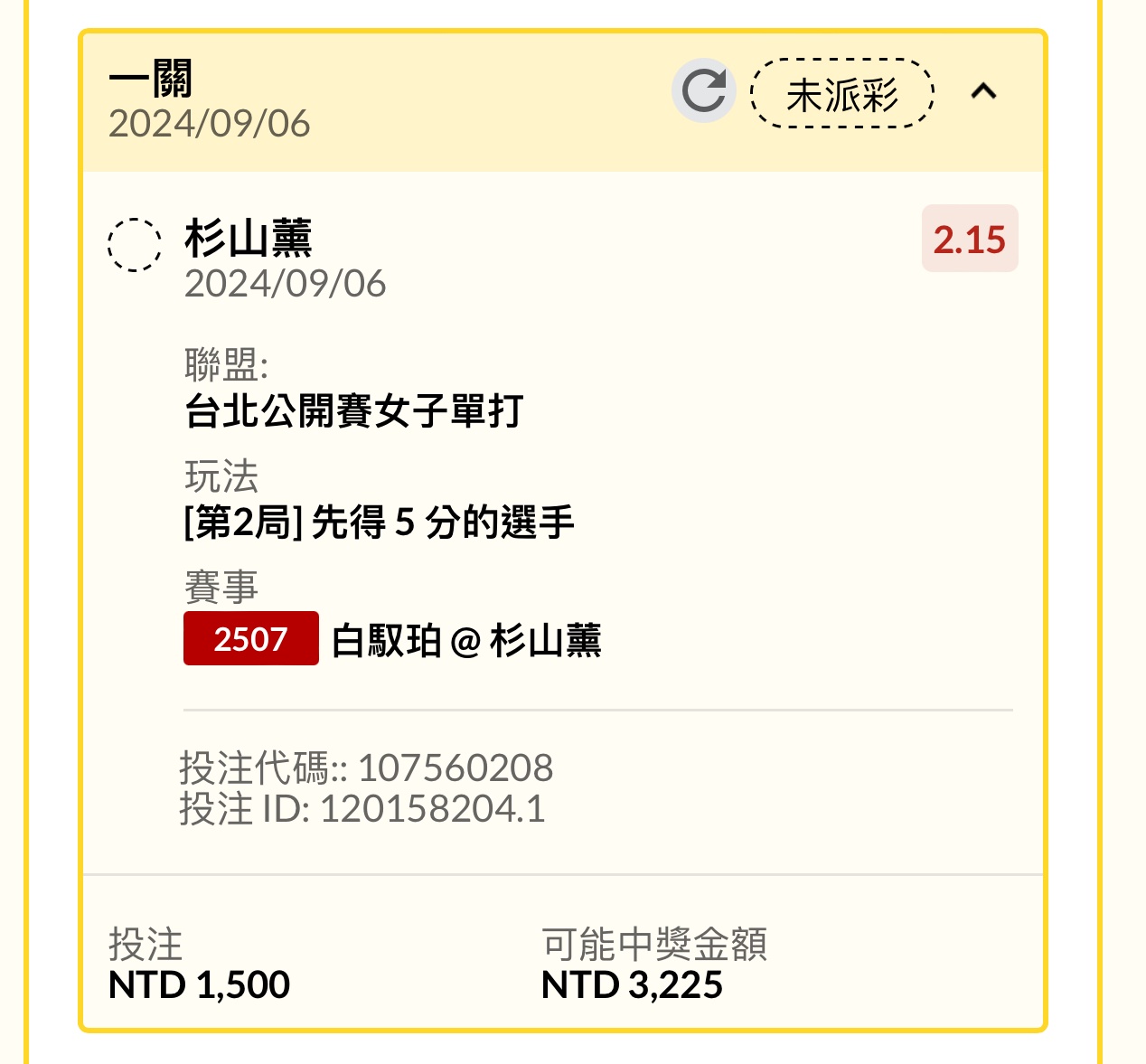Refresh the bet slip status

703,91
